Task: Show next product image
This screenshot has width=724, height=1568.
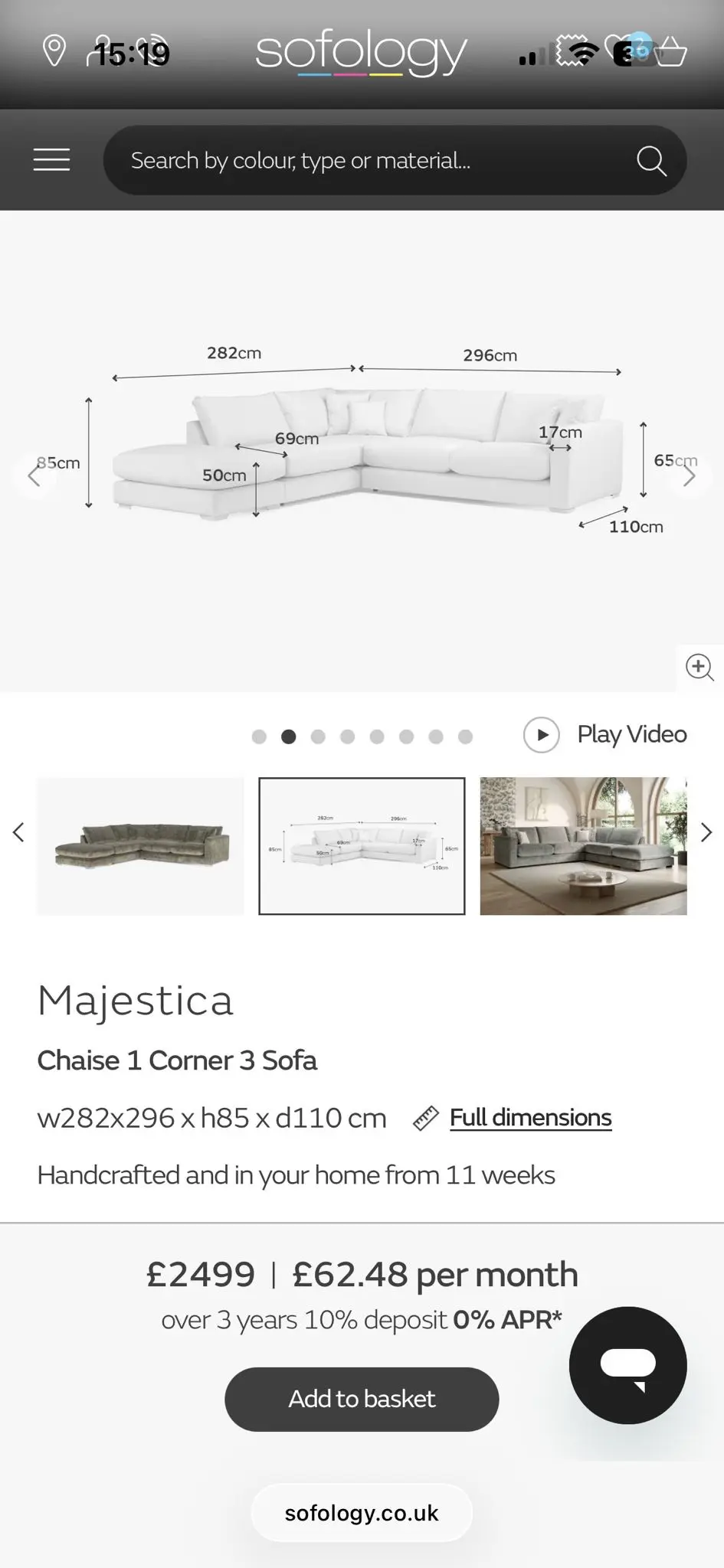Action: coord(689,476)
